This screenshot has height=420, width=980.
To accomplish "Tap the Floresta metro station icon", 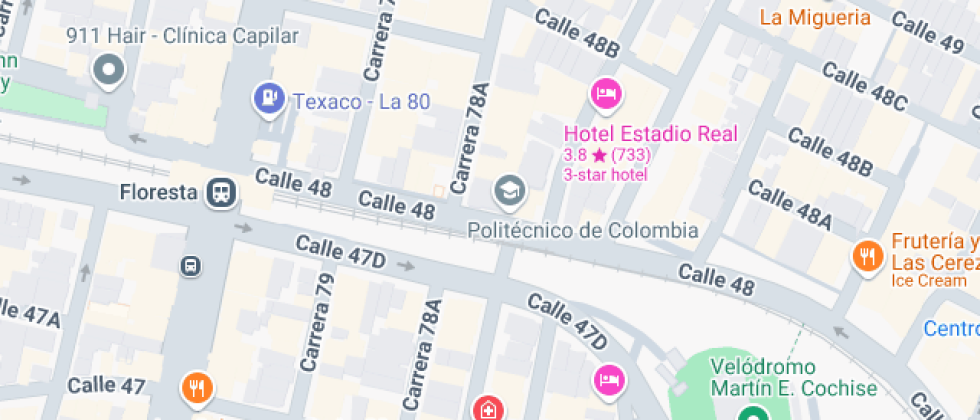I will (220, 192).
